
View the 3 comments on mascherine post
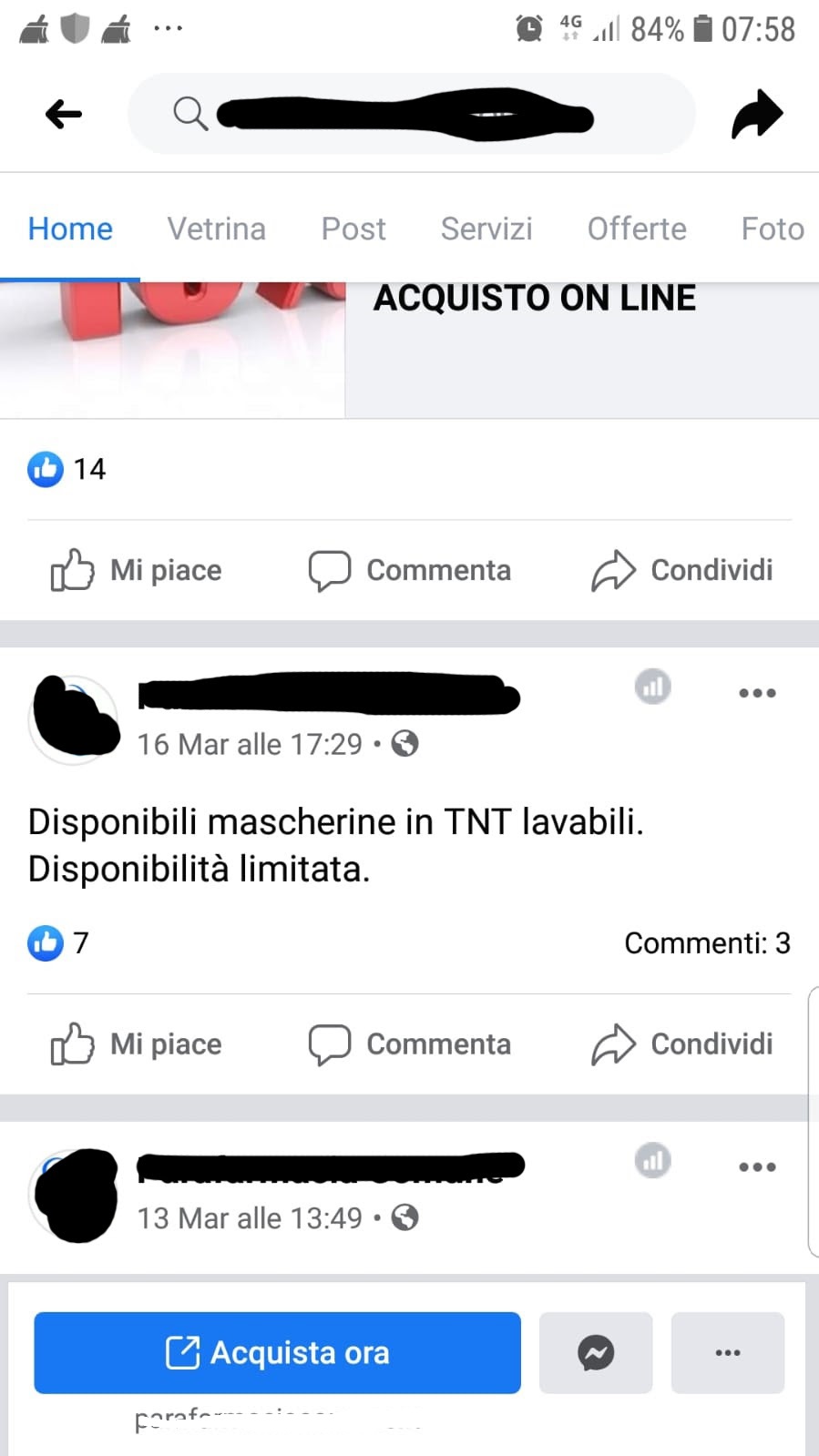click(707, 943)
